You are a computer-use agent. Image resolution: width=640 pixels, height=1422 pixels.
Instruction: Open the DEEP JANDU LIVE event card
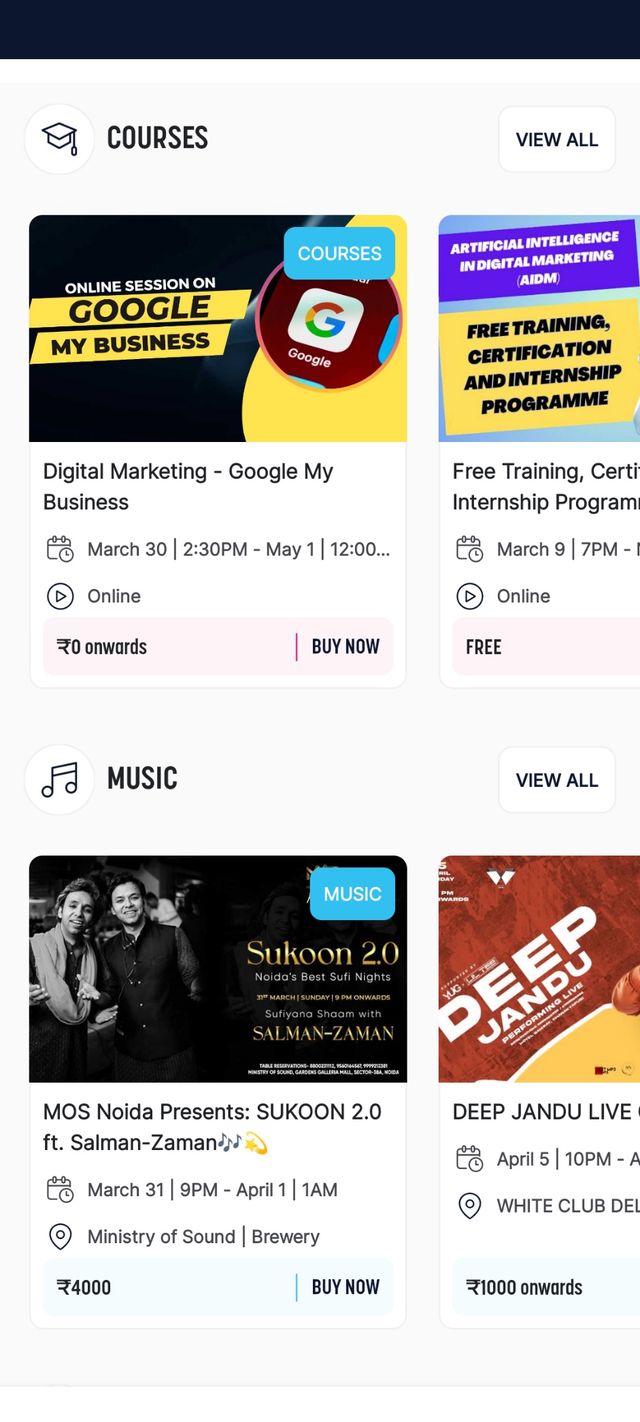540,1111
